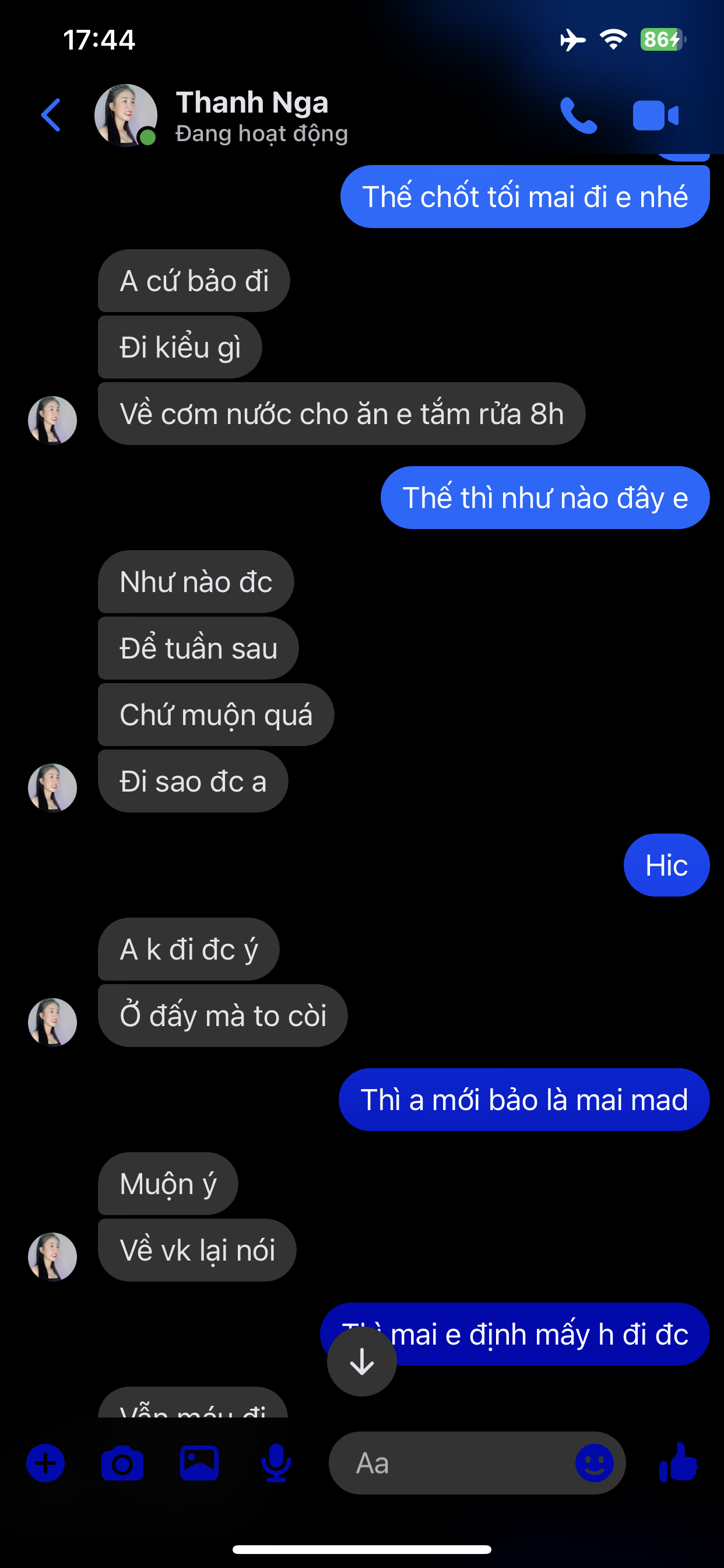Image resolution: width=724 pixels, height=1568 pixels.
Task: Start a voice call with Thanh Nga
Action: point(578,115)
